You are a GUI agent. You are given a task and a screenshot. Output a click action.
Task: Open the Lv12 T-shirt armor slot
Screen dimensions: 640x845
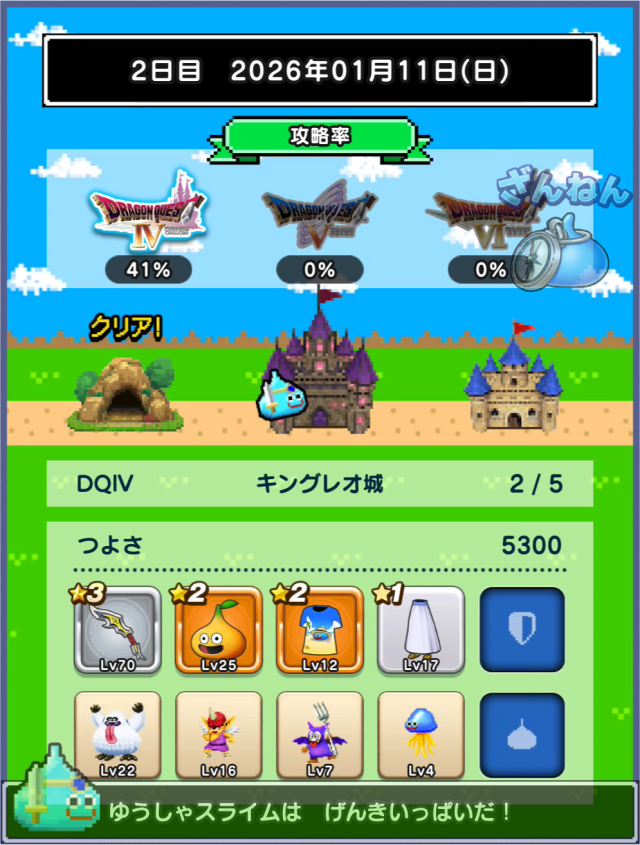320,630
